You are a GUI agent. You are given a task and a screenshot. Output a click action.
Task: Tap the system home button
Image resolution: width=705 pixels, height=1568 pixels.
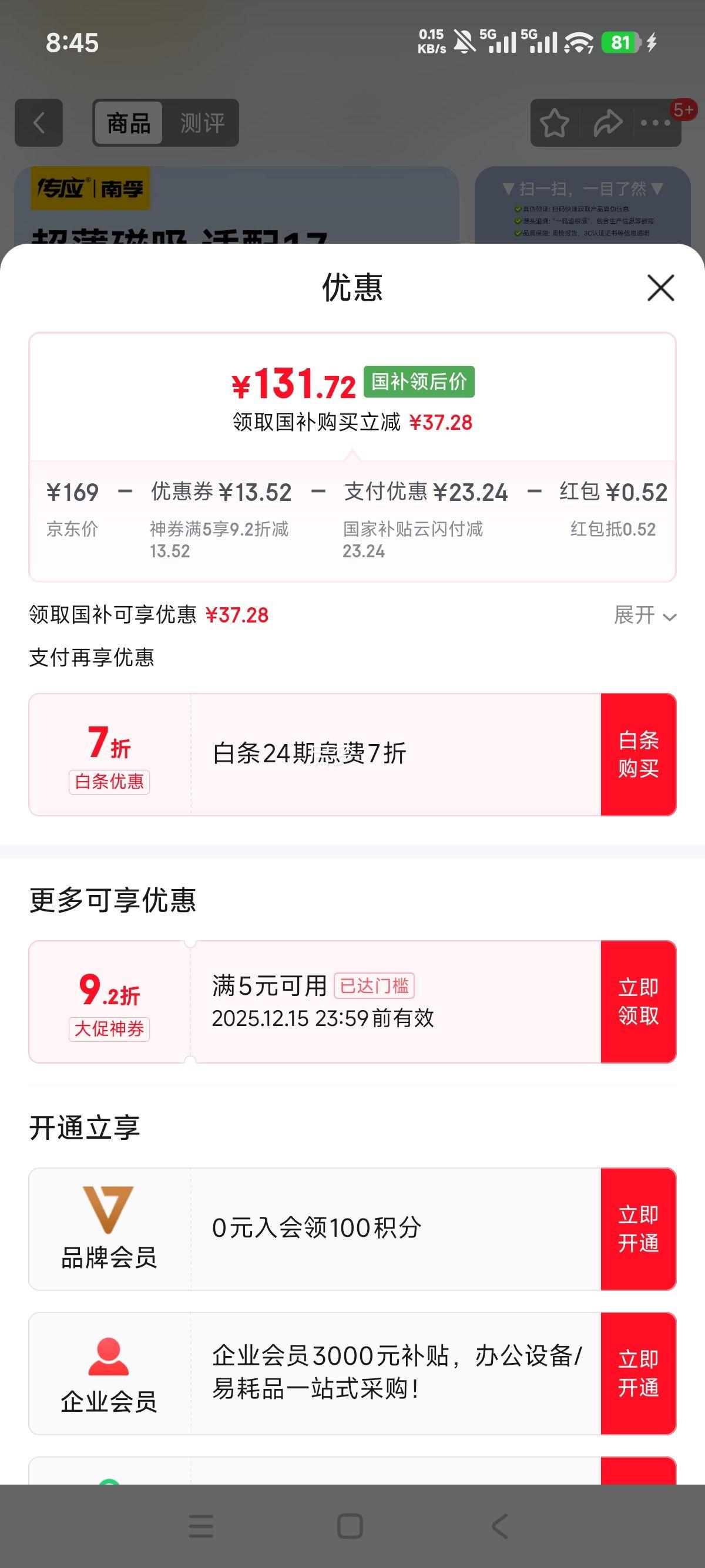(350, 1526)
